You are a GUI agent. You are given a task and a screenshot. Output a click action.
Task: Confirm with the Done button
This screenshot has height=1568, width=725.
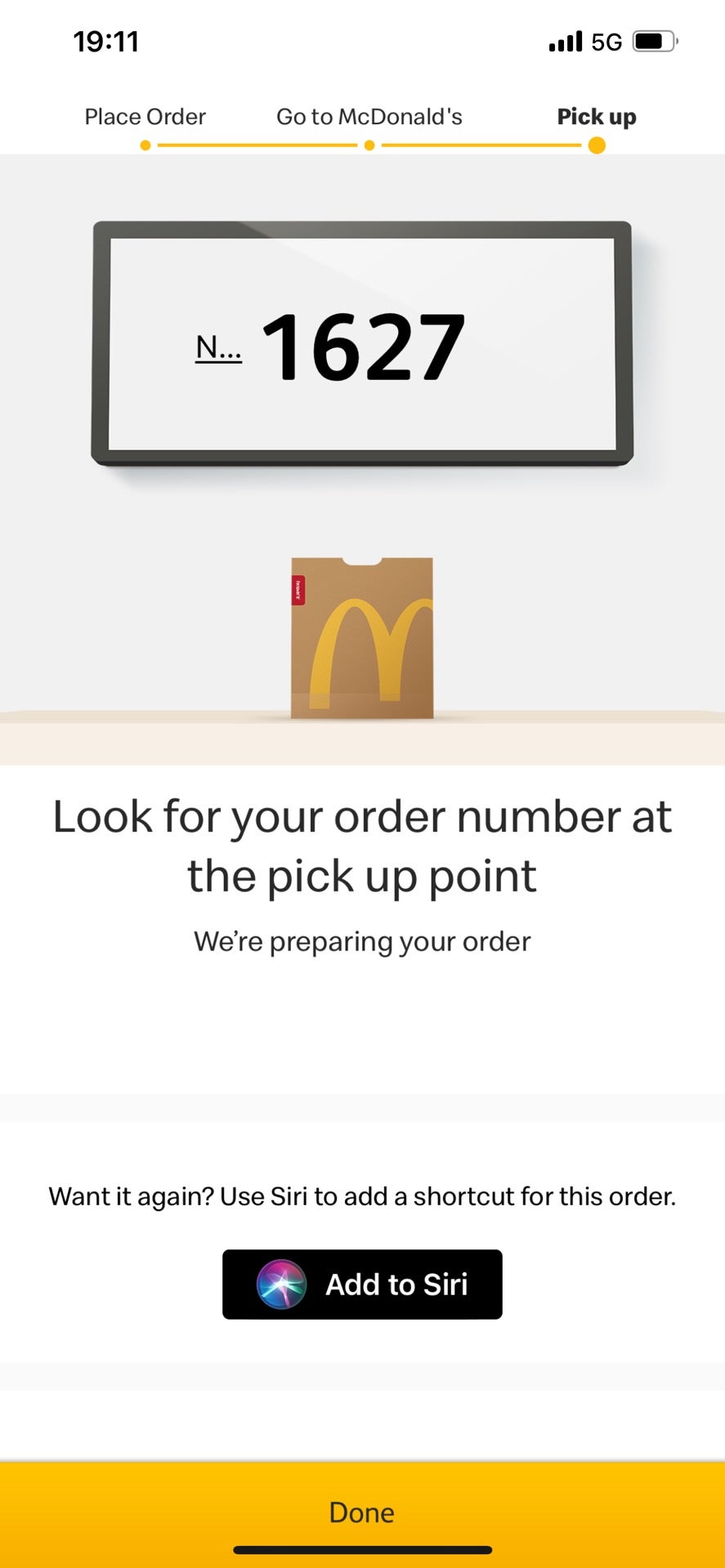pyautogui.click(x=362, y=1512)
